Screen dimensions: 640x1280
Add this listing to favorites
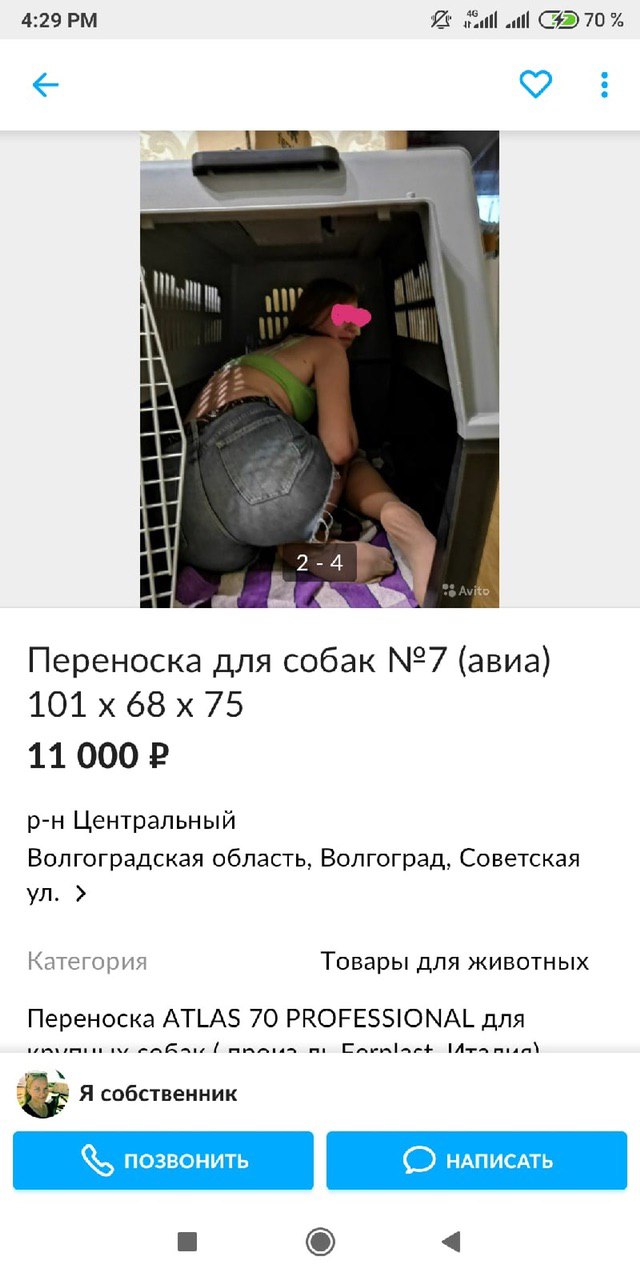(536, 85)
